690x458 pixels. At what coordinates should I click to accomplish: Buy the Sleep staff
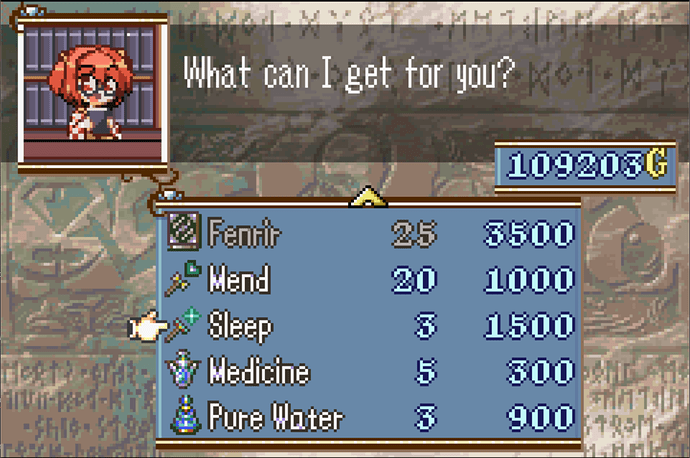click(x=240, y=326)
